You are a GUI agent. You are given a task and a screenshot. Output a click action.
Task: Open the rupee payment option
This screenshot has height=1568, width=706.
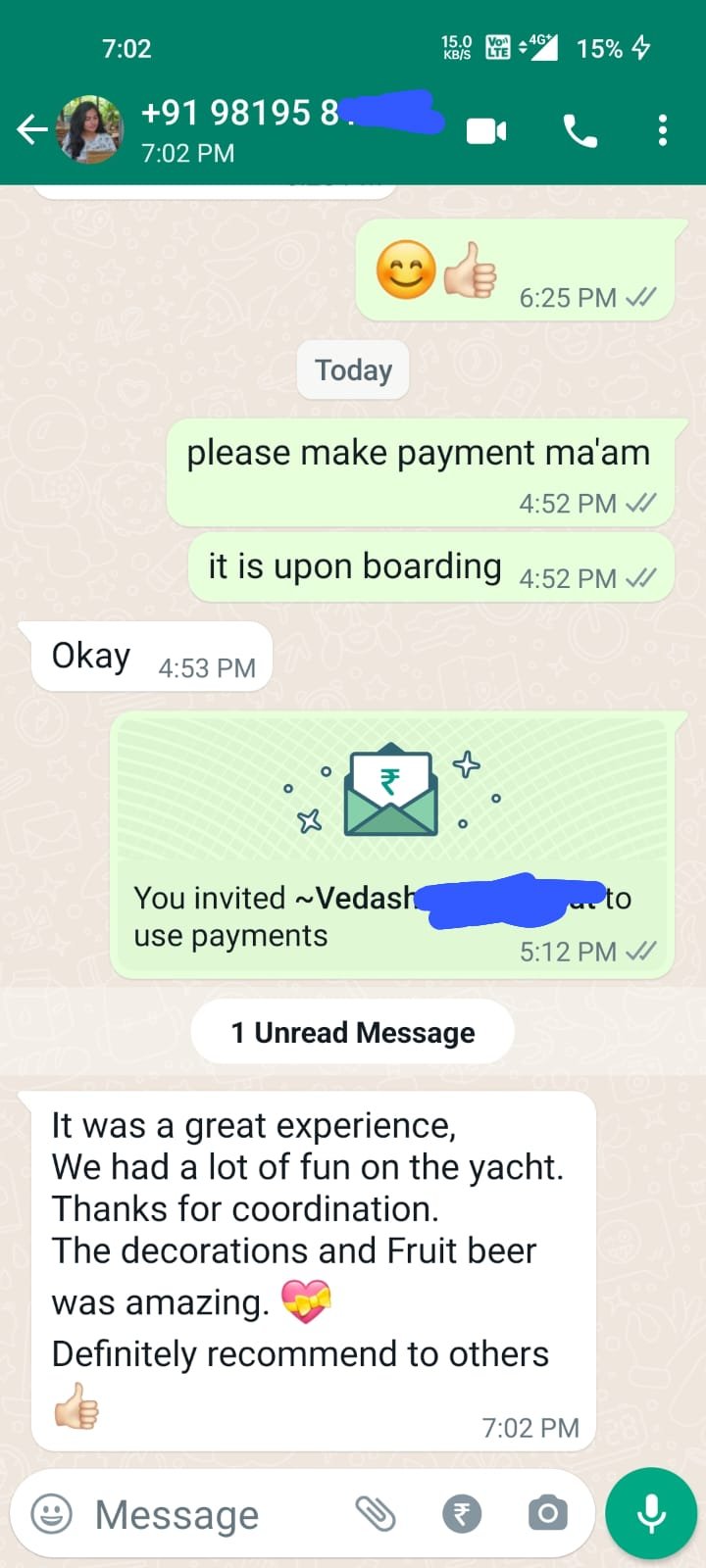[462, 1514]
